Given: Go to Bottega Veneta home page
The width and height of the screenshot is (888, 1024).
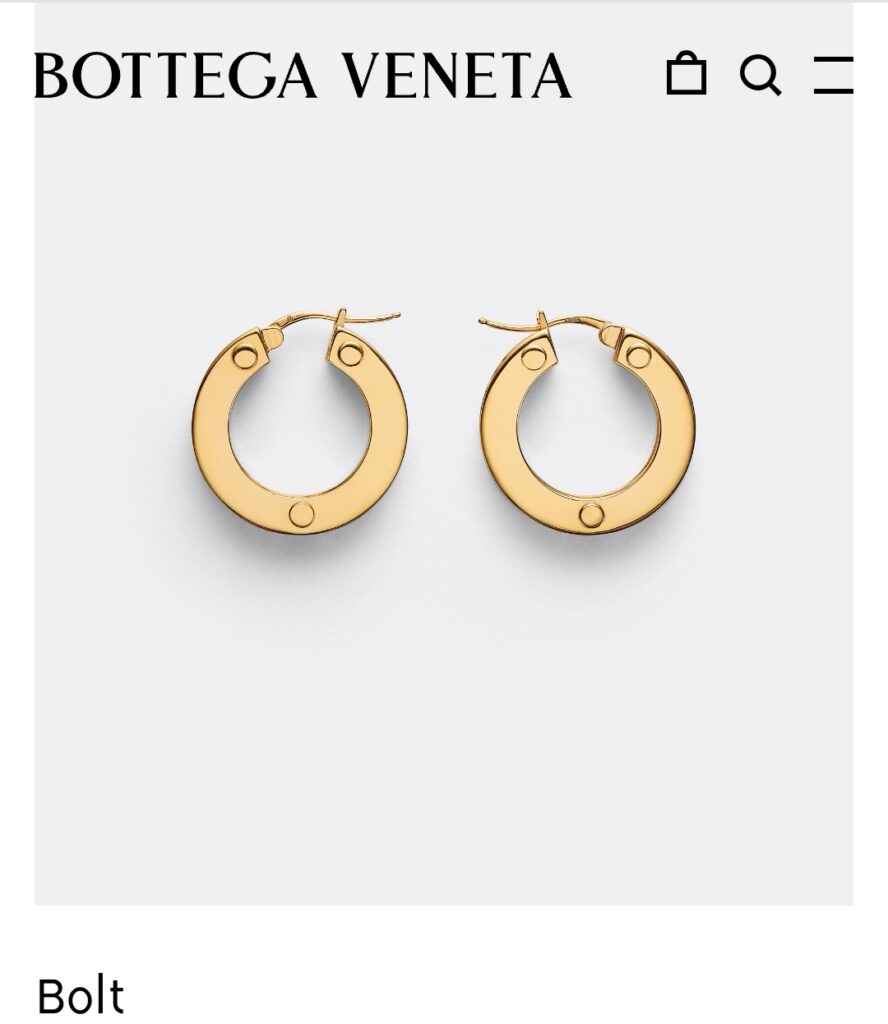Looking at the screenshot, I should click(303, 76).
